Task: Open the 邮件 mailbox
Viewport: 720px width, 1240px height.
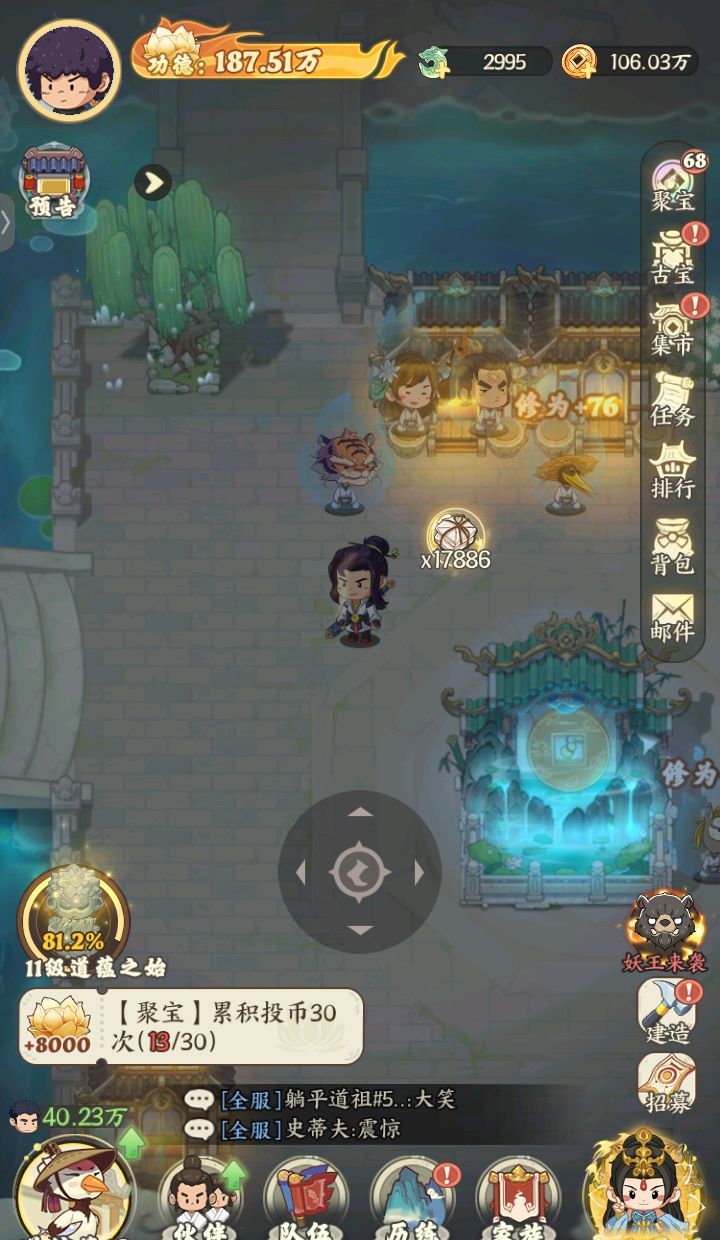Action: click(x=673, y=617)
